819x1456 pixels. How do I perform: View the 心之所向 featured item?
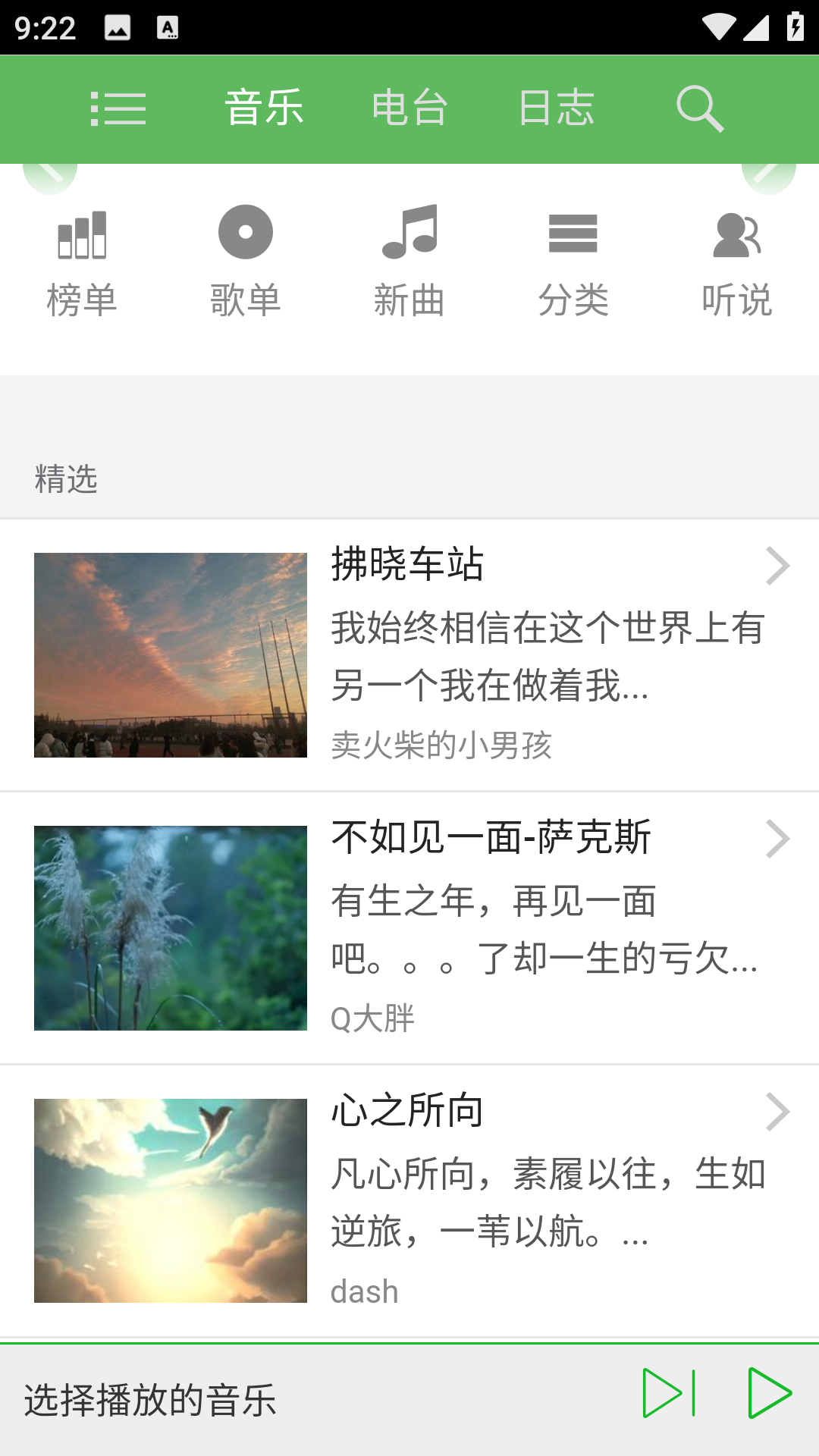[x=409, y=1201]
